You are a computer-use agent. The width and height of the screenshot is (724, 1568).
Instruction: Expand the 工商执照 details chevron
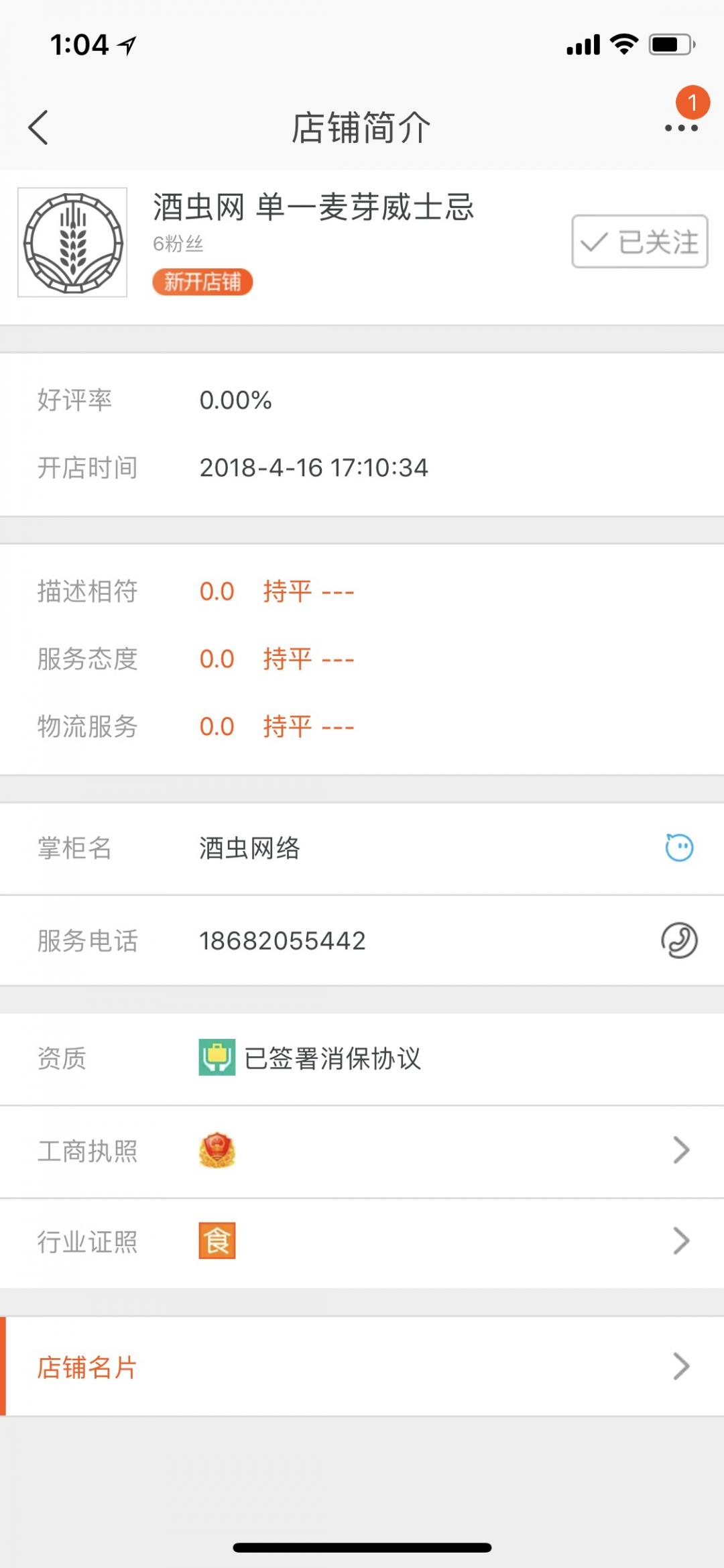point(680,1150)
